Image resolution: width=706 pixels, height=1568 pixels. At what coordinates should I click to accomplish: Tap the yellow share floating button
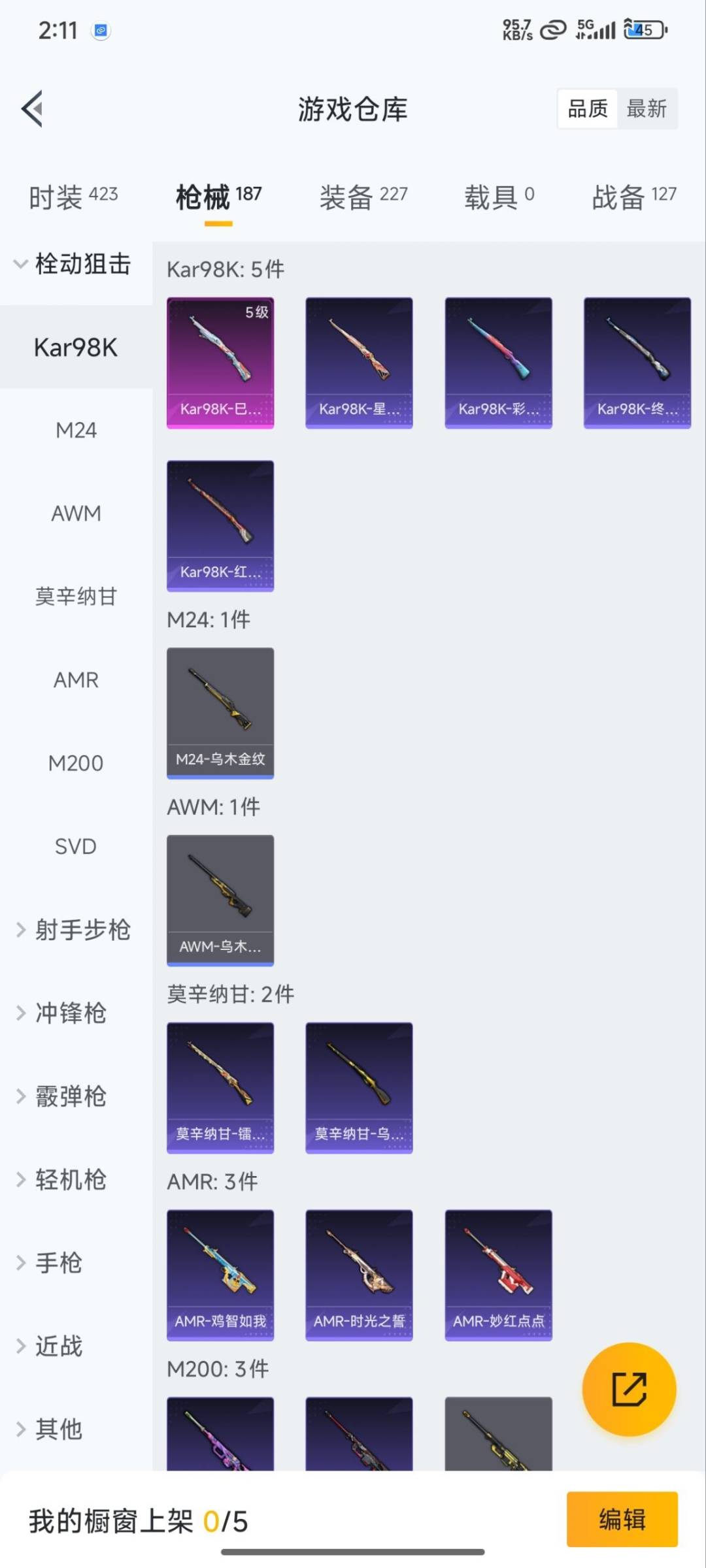629,1389
